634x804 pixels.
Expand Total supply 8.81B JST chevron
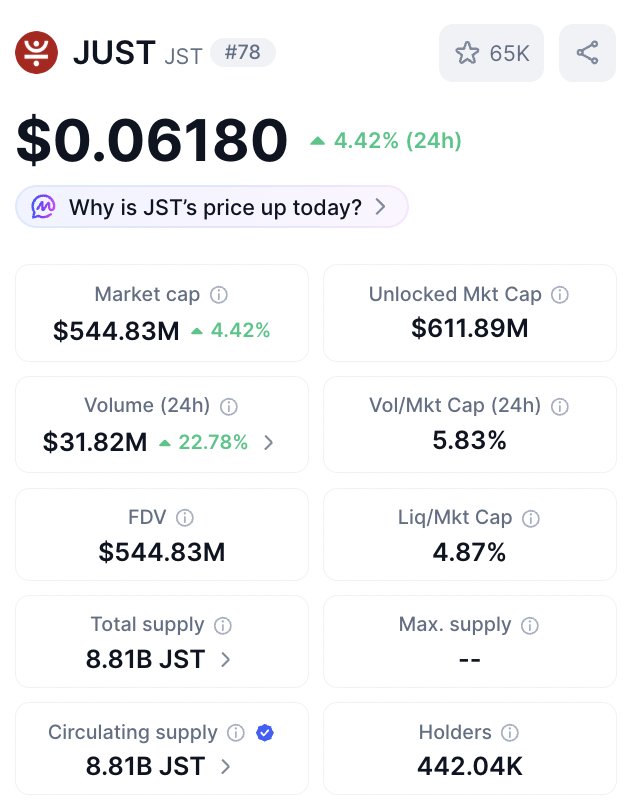(x=225, y=660)
